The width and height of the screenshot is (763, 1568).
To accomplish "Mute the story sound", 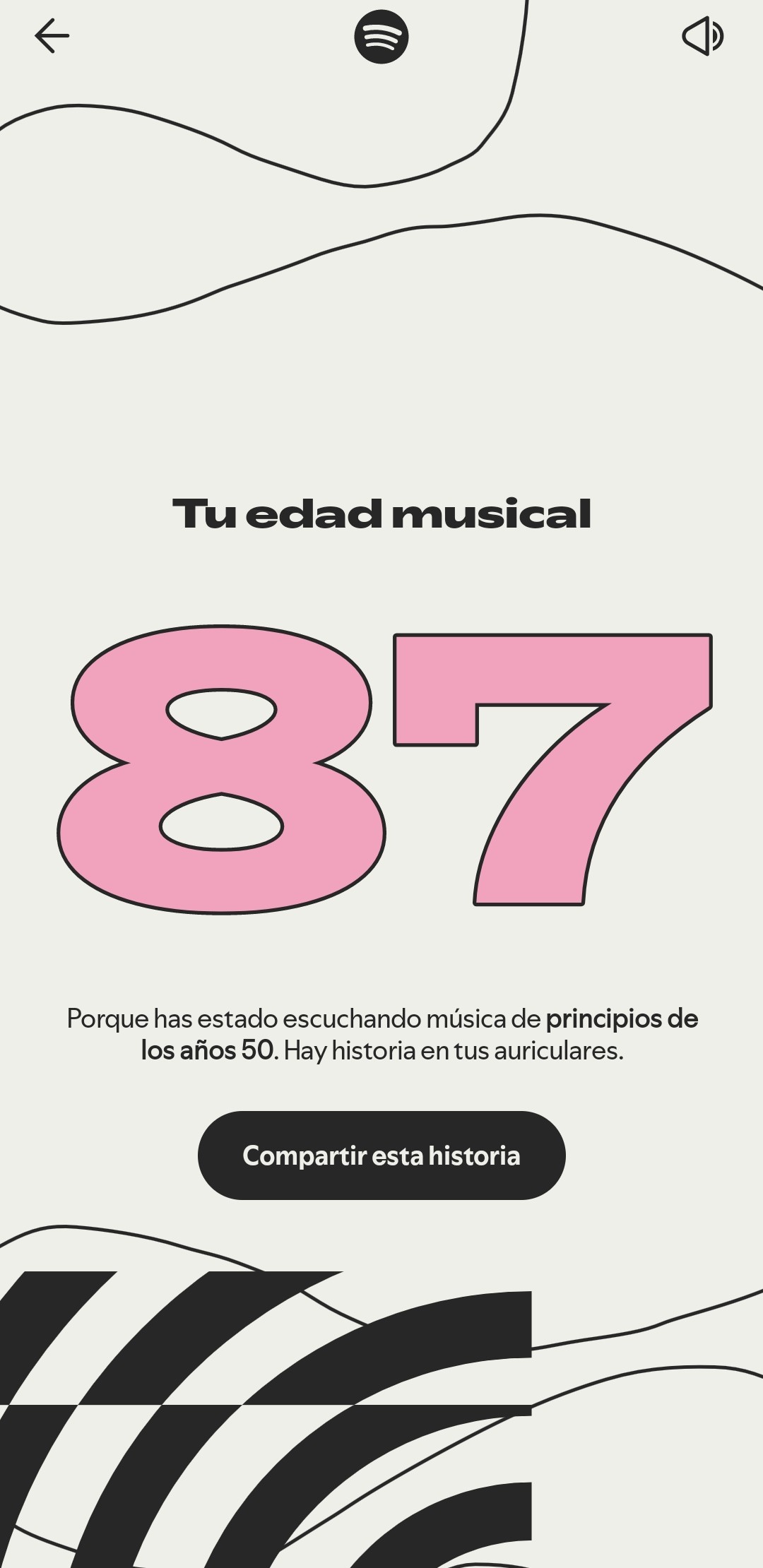I will [702, 36].
